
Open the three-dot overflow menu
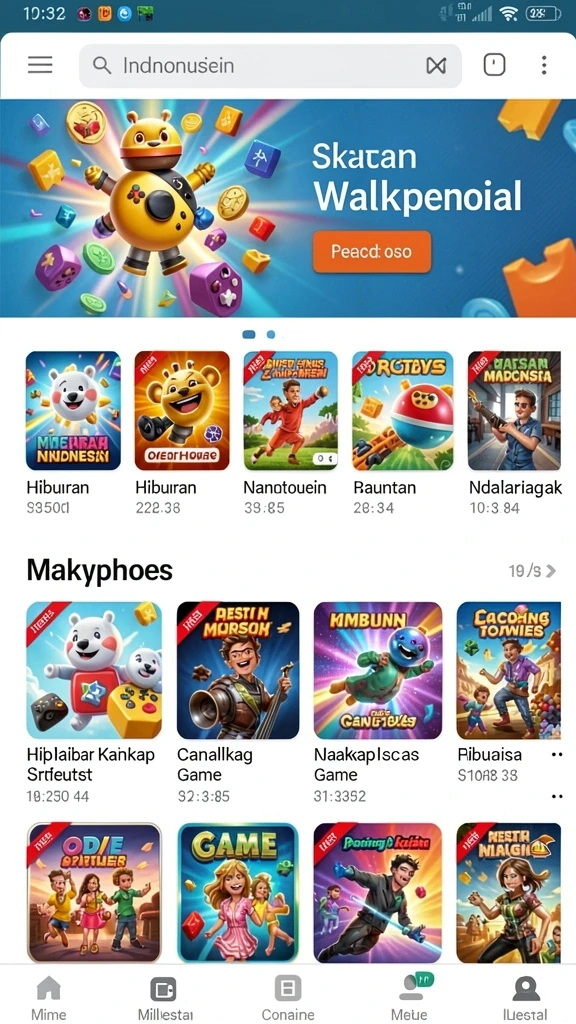[544, 65]
